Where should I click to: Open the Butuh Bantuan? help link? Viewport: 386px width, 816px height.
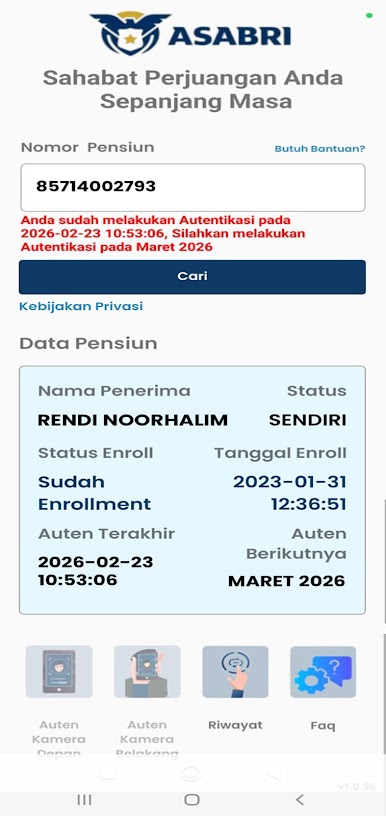(319, 149)
